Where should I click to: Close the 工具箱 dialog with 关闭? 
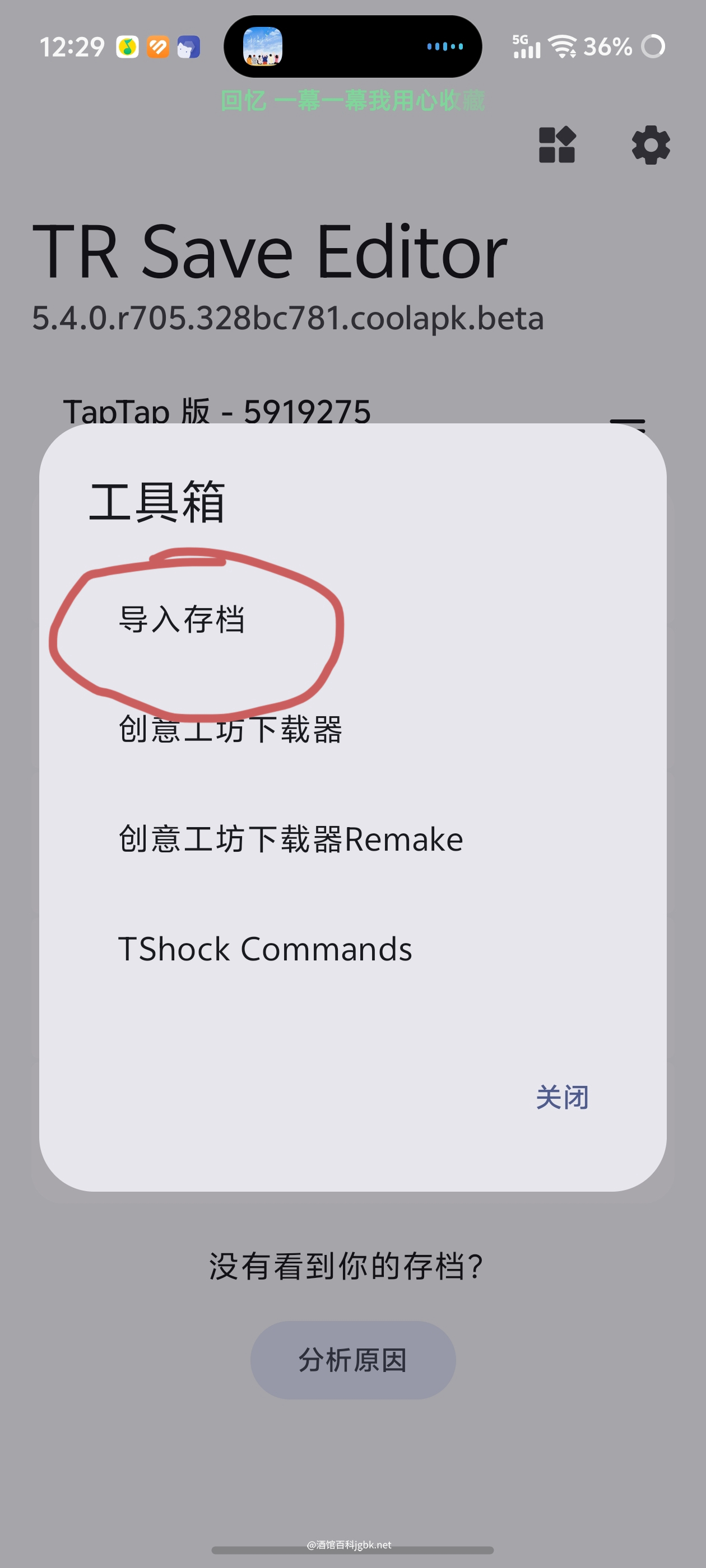click(x=561, y=1097)
